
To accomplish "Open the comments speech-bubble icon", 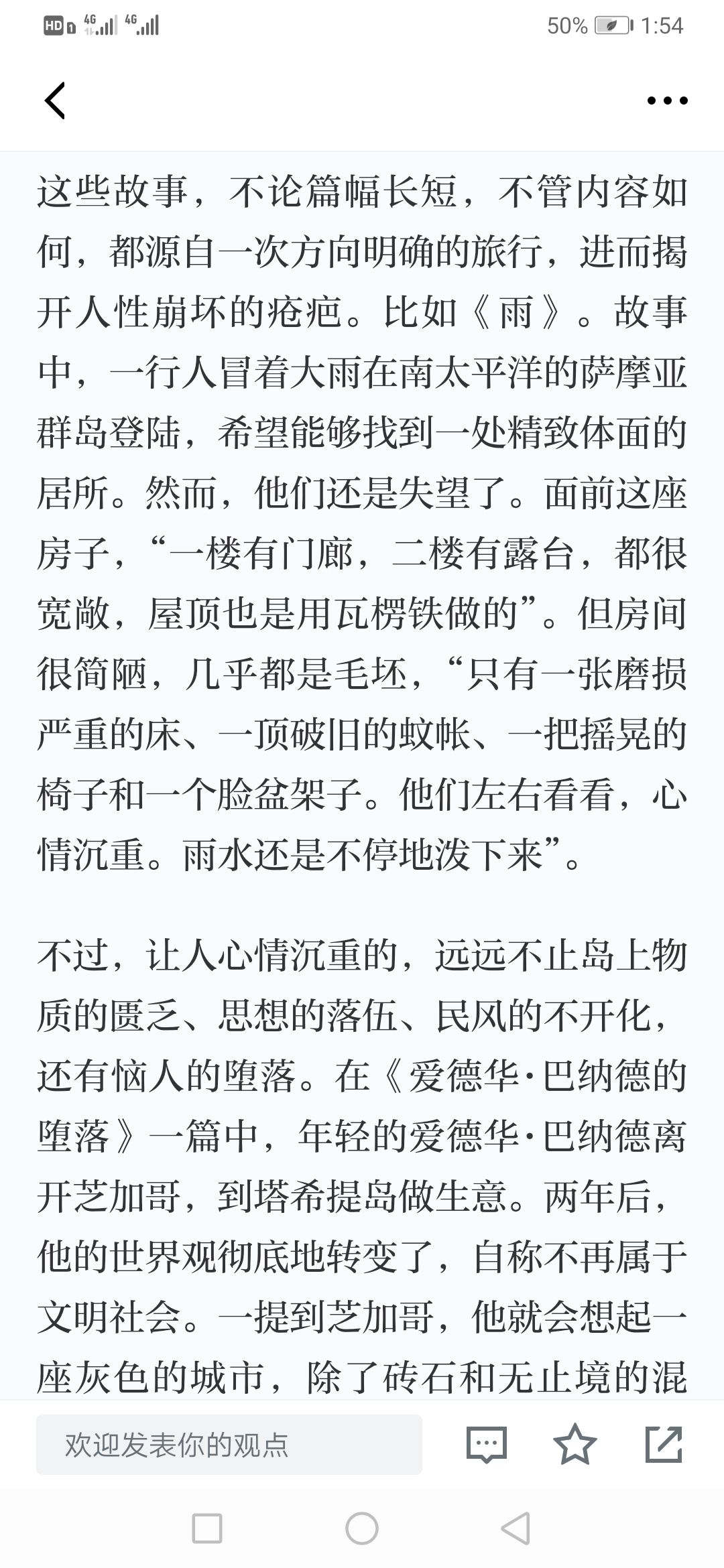I will point(487,1445).
